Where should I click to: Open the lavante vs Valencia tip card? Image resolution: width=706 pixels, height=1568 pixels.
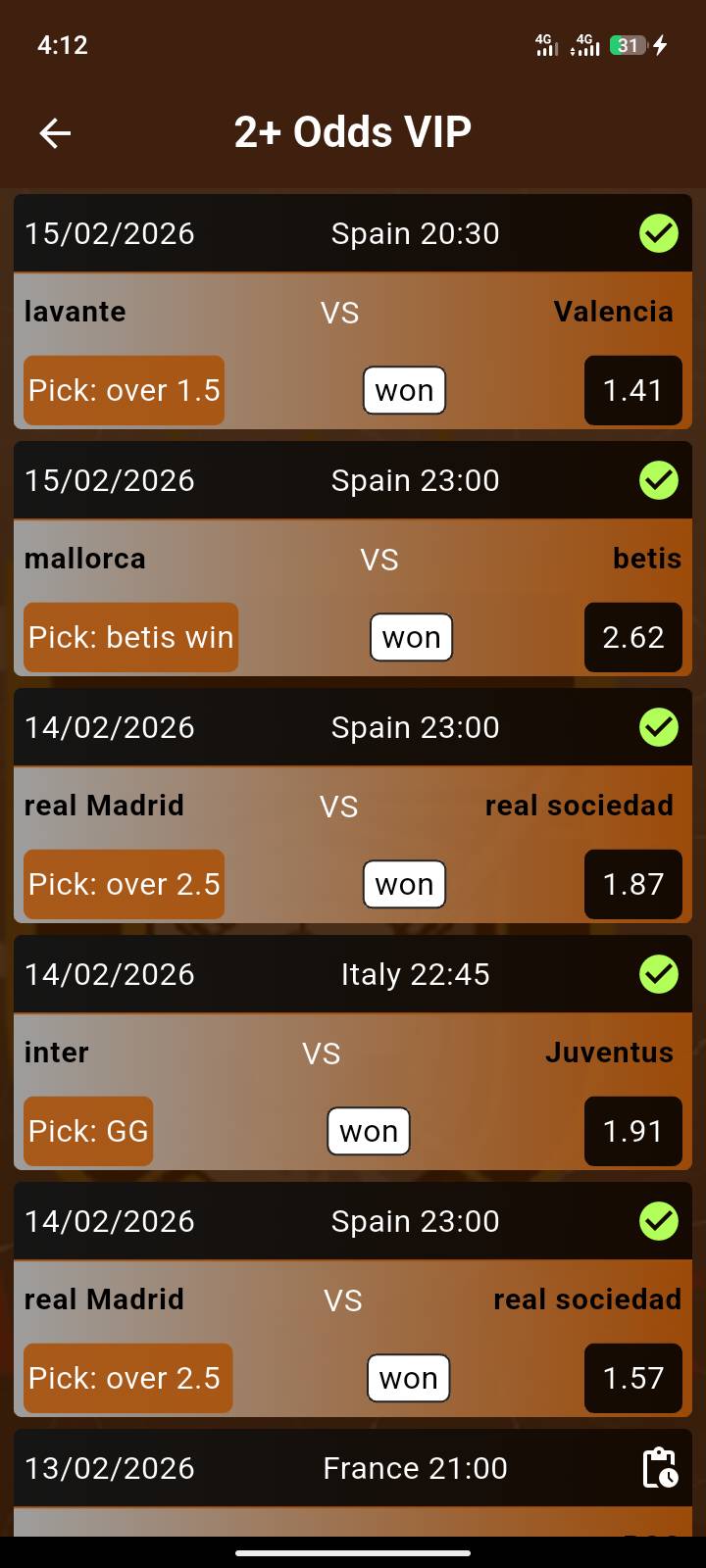pyautogui.click(x=353, y=314)
